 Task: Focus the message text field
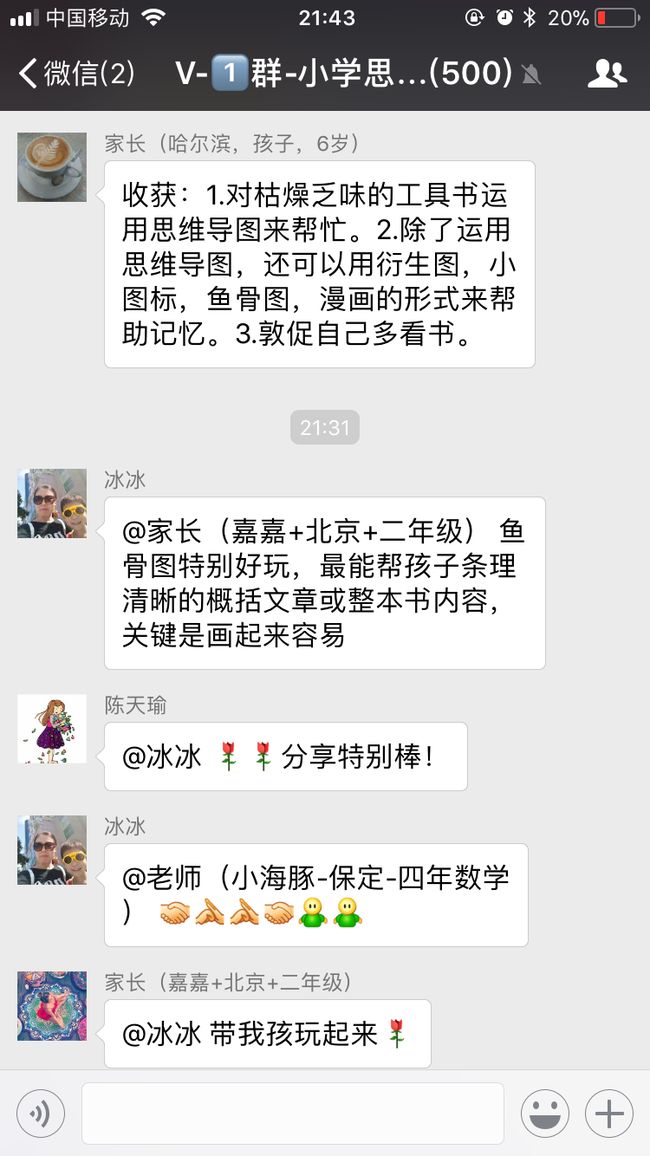pos(293,1113)
